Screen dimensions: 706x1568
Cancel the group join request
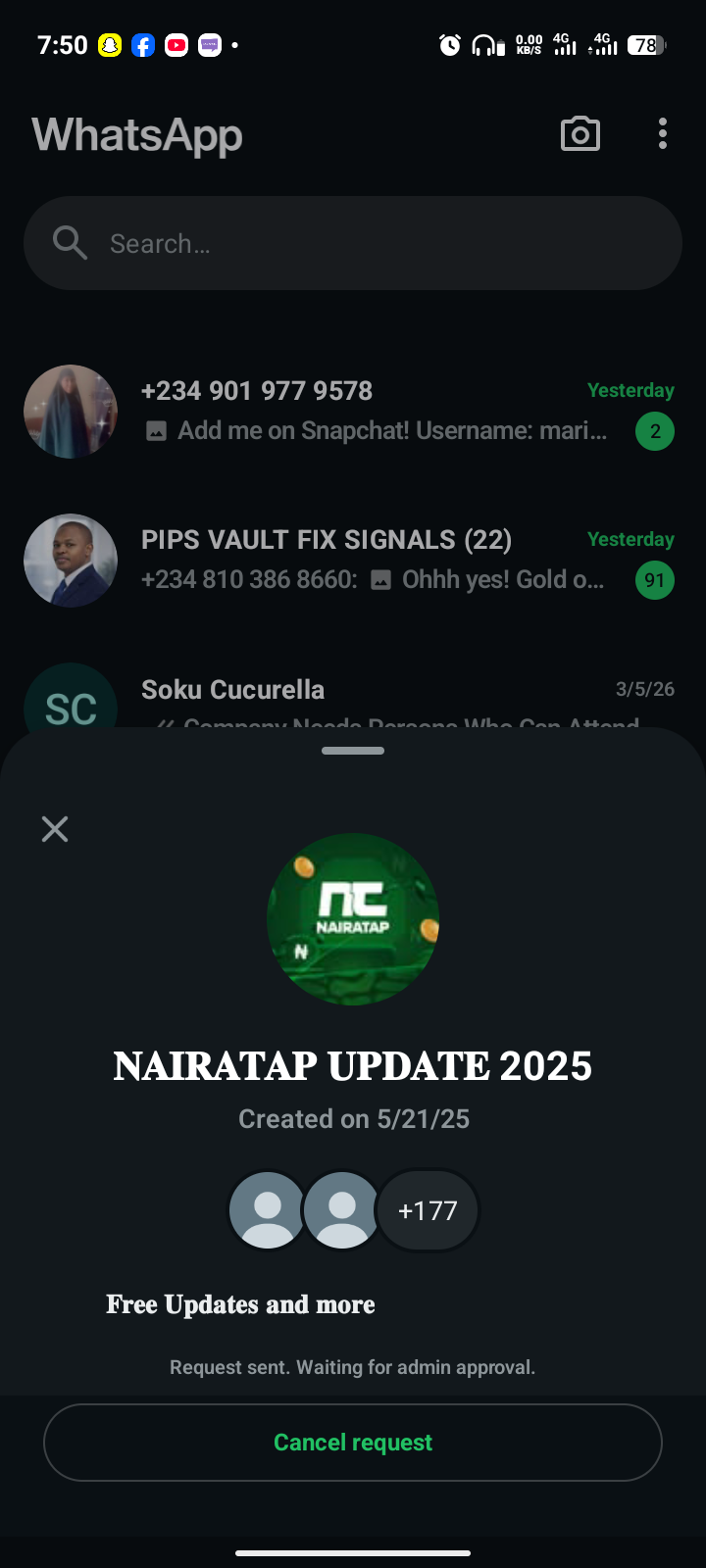(353, 1442)
